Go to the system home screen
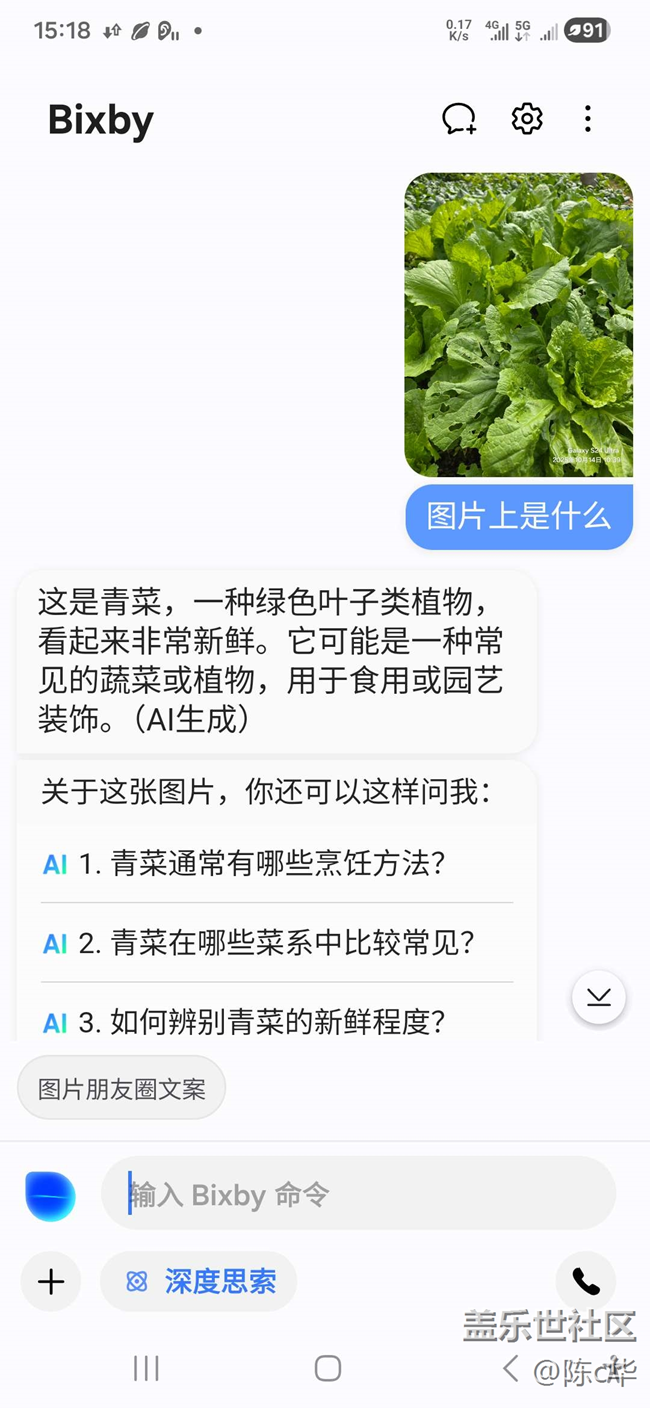650x1408 pixels. (x=328, y=1368)
